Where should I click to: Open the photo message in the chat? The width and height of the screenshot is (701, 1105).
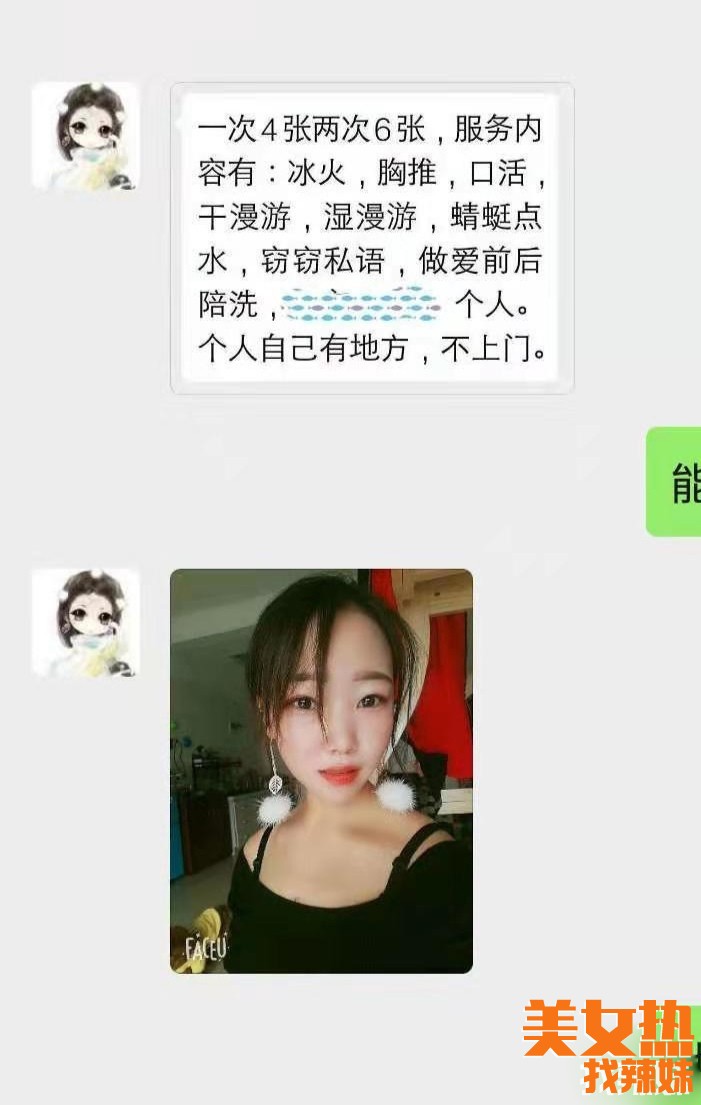321,770
